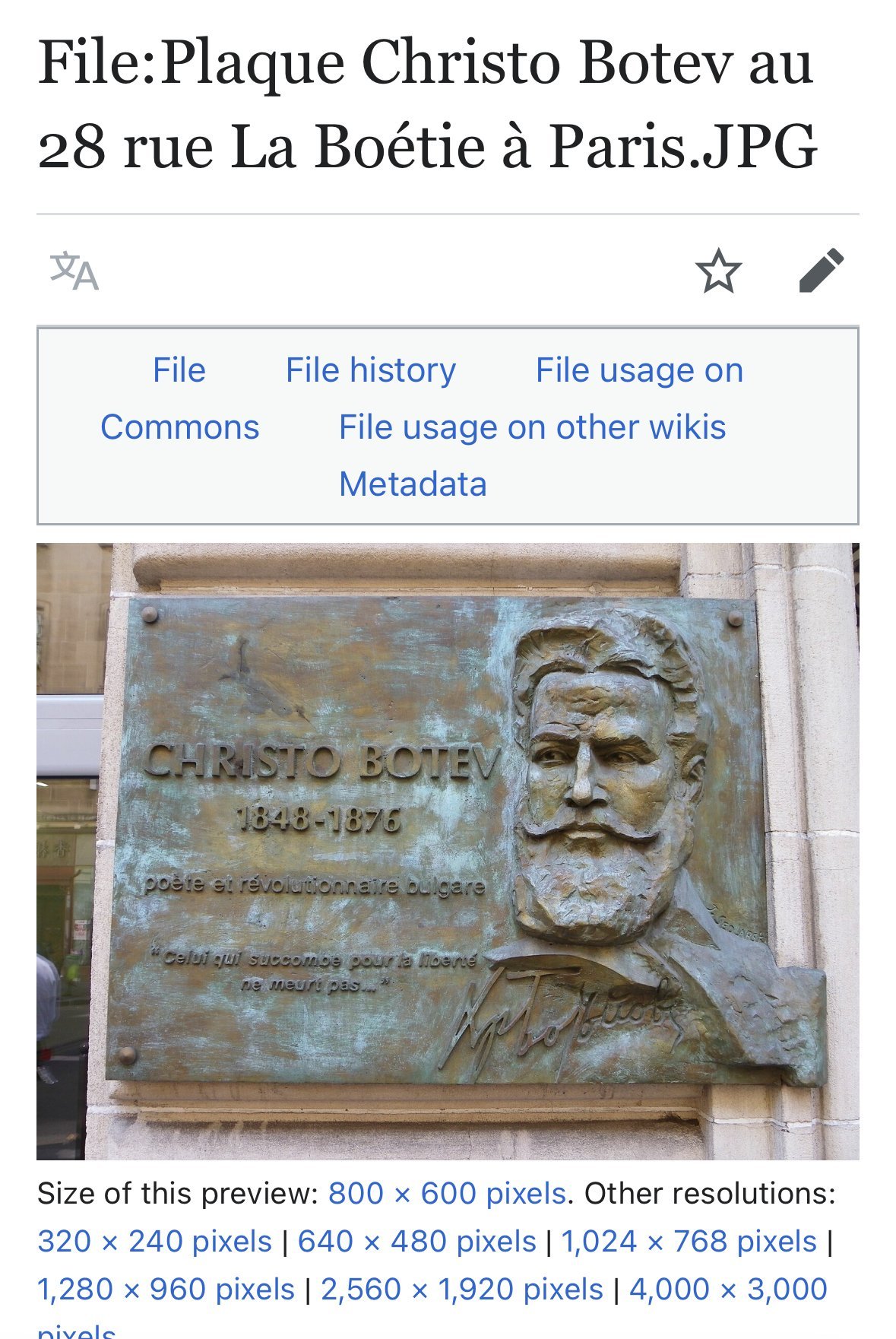Open the Christo Botev plaque image
Screen dimensions: 896x1339
click(x=448, y=851)
